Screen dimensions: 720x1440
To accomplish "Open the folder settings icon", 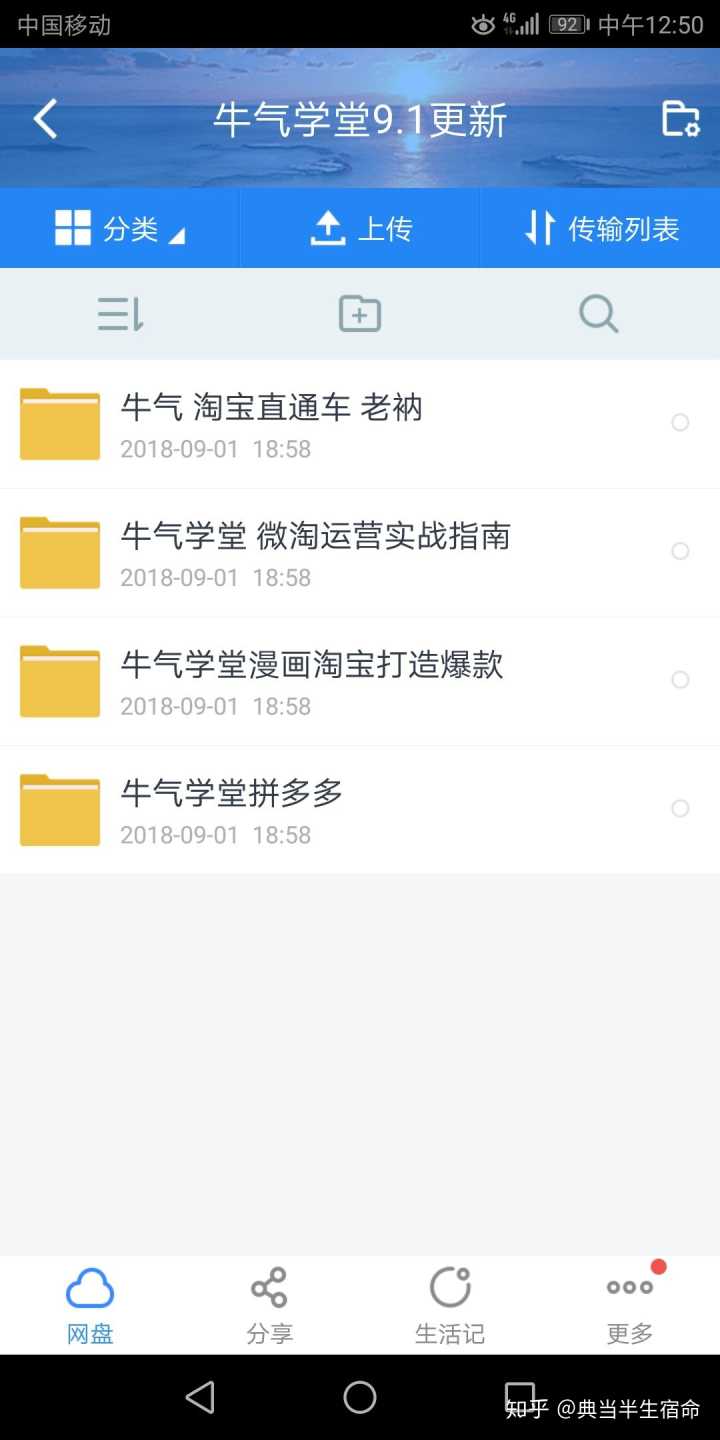I will [680, 119].
